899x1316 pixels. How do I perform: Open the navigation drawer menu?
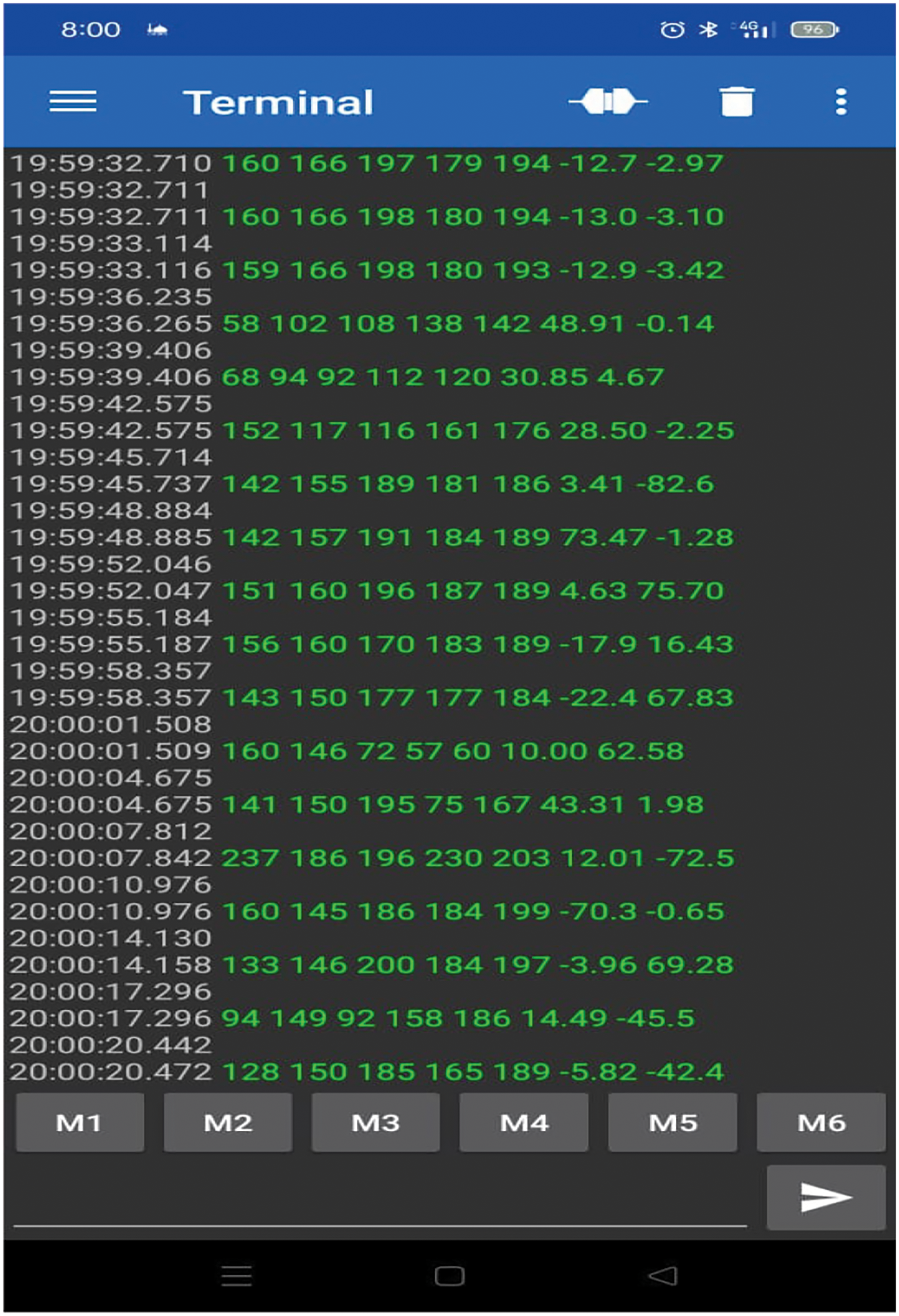[73, 102]
